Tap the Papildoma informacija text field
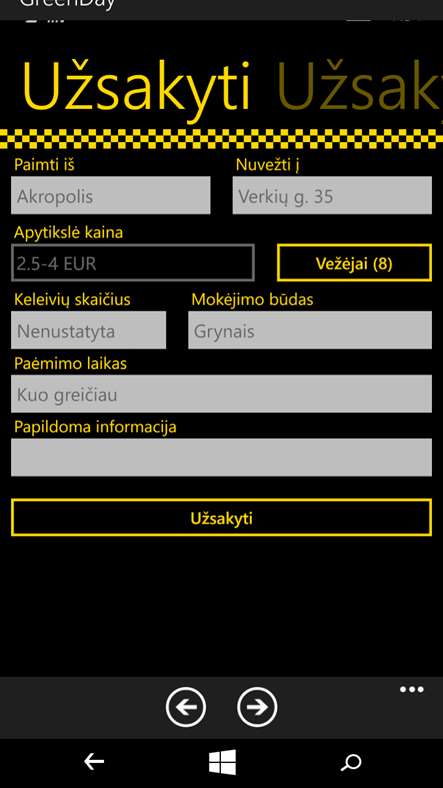 222,457
